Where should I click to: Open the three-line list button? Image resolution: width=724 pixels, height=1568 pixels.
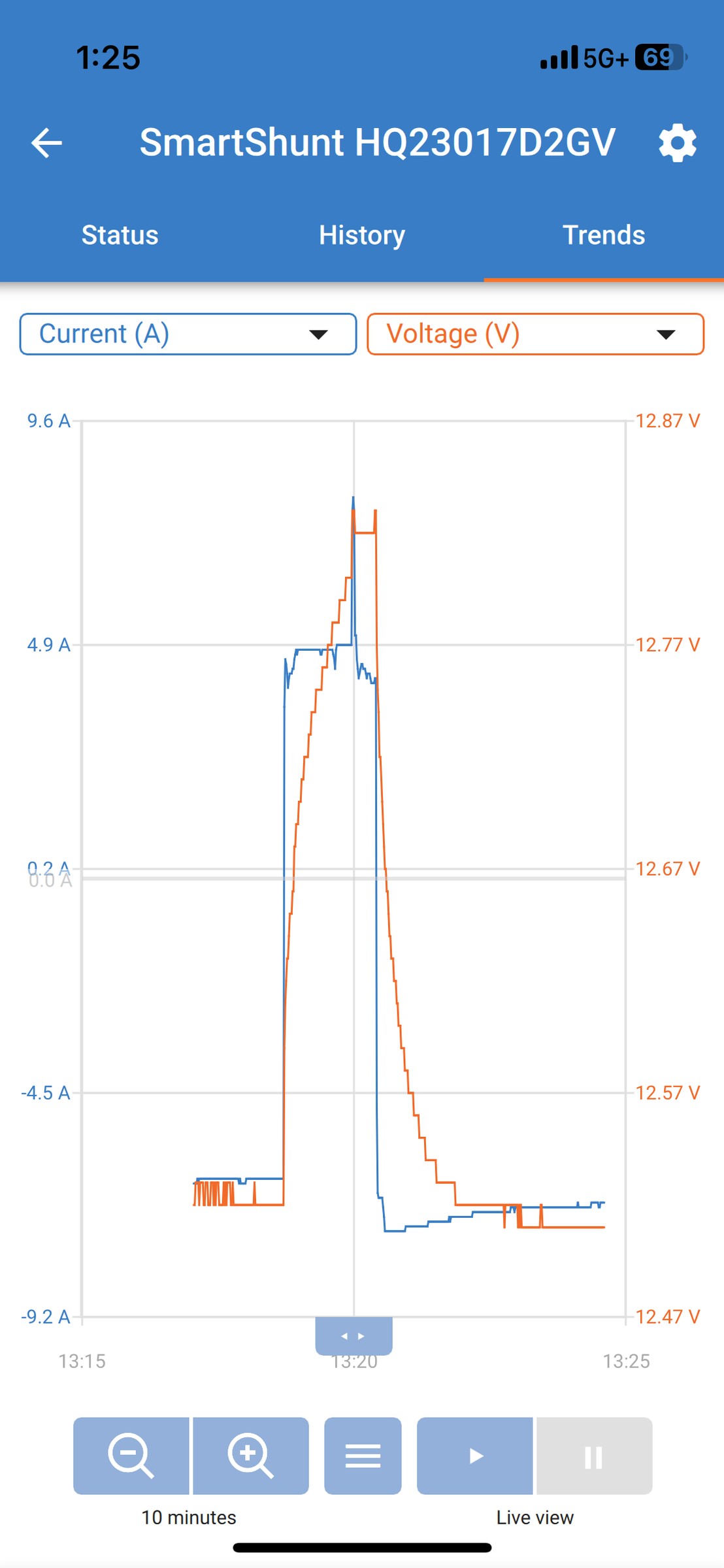click(363, 1456)
